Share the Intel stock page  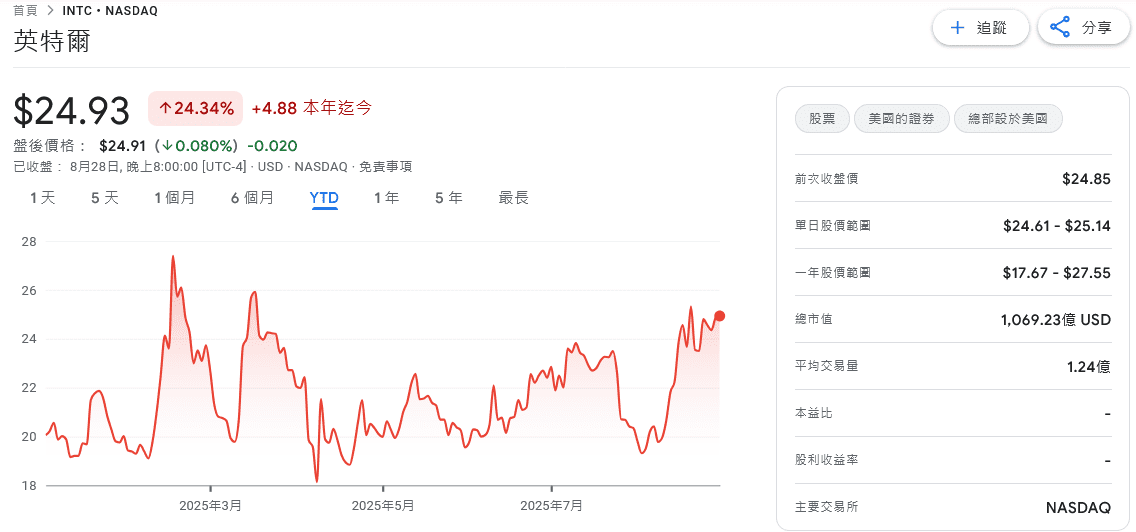tap(1083, 28)
